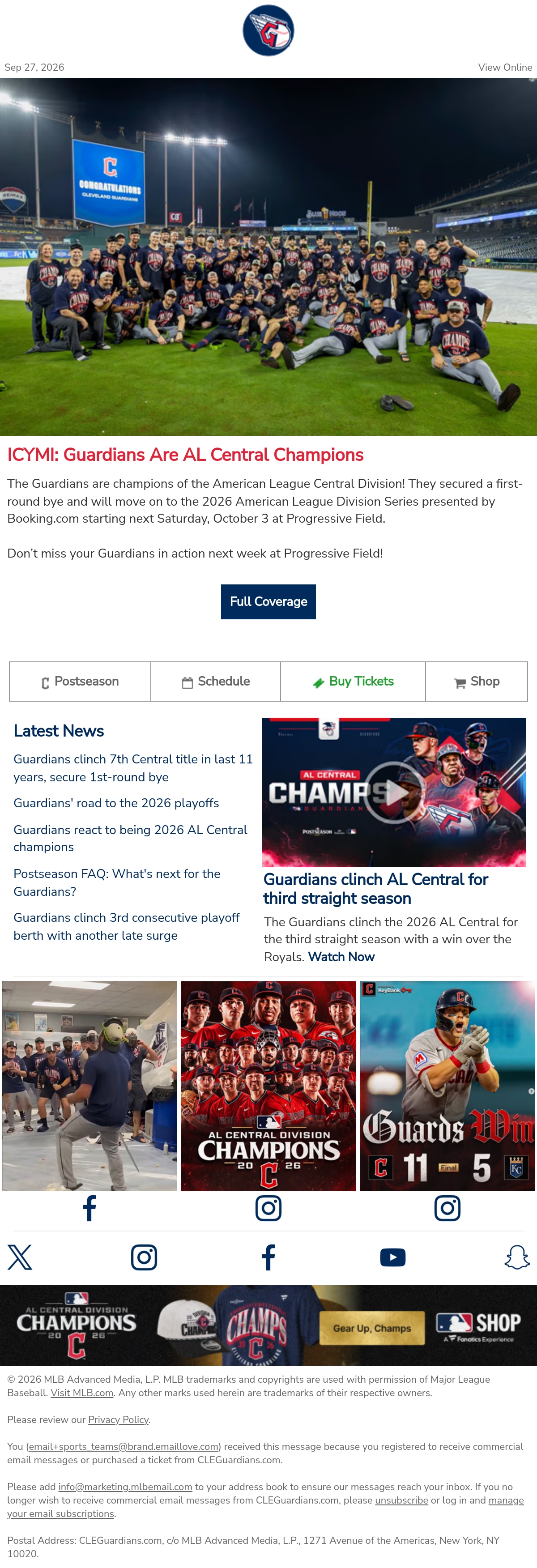Read Guardians clinch 7th Central title article
537x1568 pixels.
[133, 768]
